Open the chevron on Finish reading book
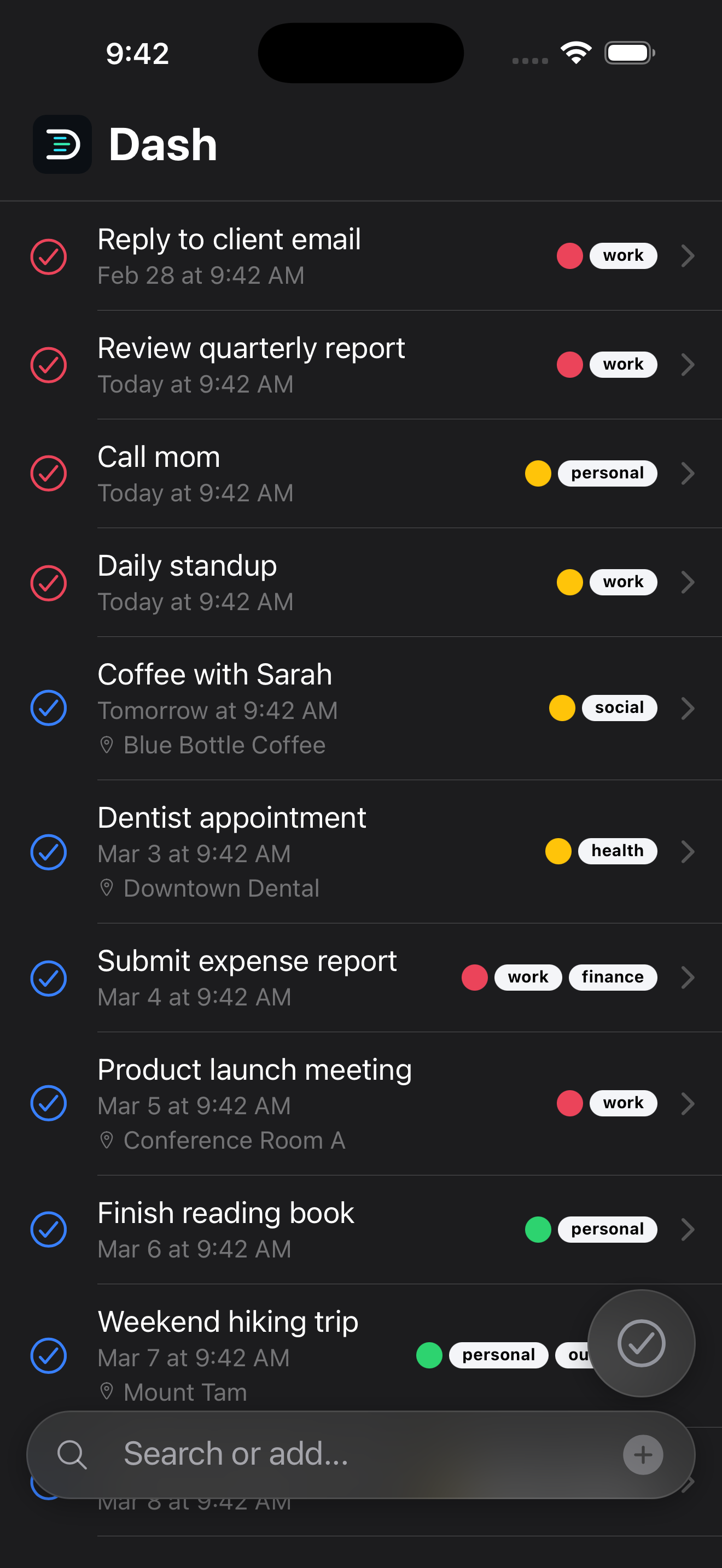This screenshot has height=1568, width=722. [688, 1229]
